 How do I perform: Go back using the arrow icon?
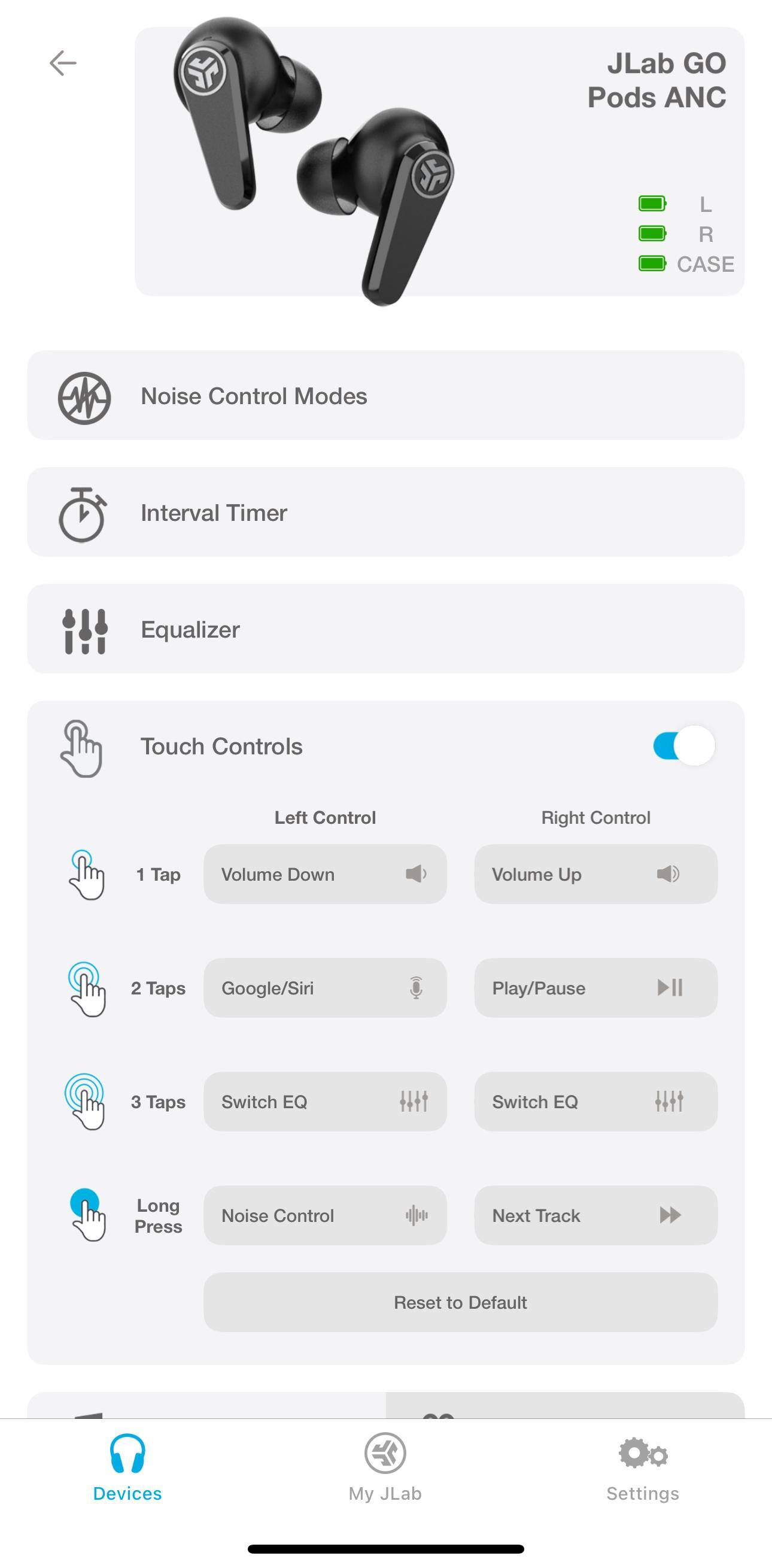(x=63, y=63)
